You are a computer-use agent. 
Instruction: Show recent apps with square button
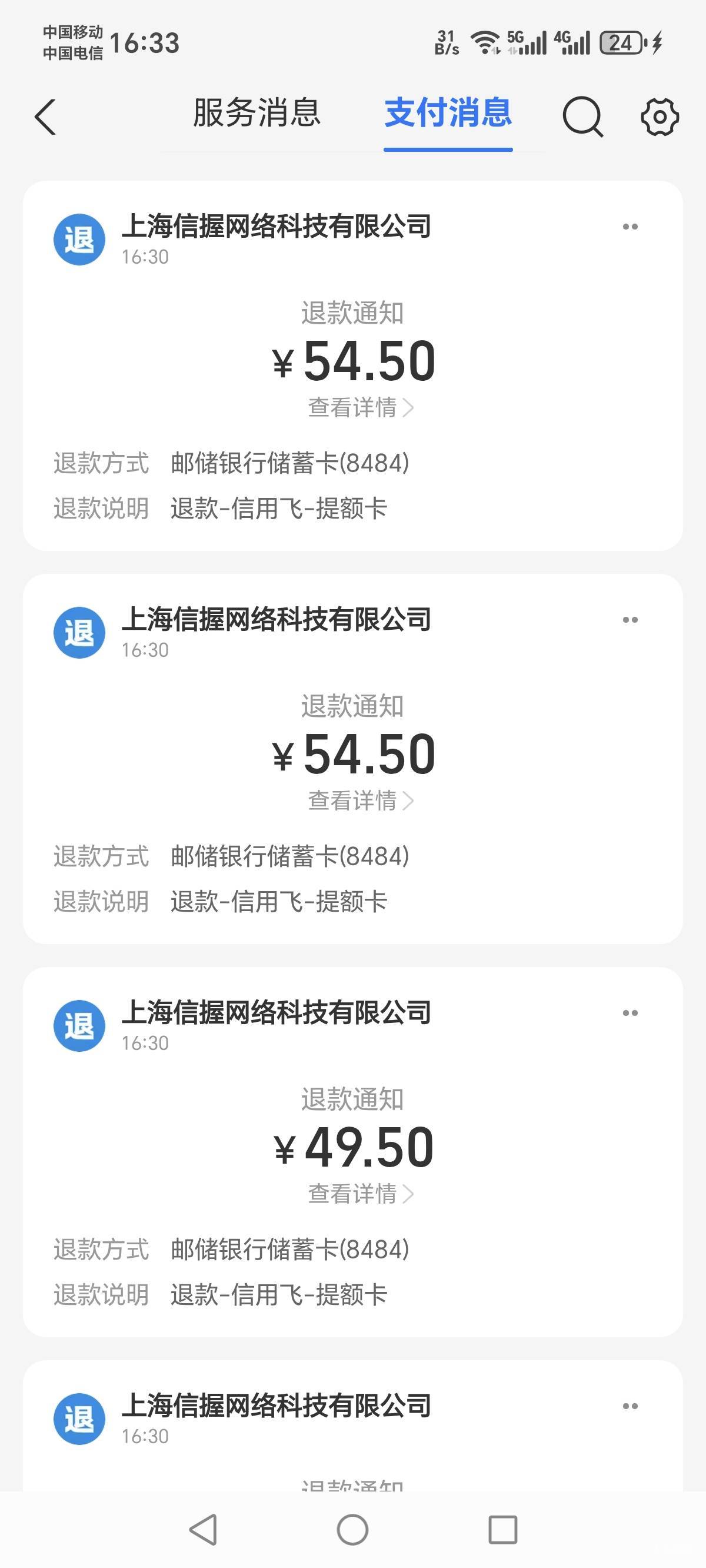[502, 1529]
